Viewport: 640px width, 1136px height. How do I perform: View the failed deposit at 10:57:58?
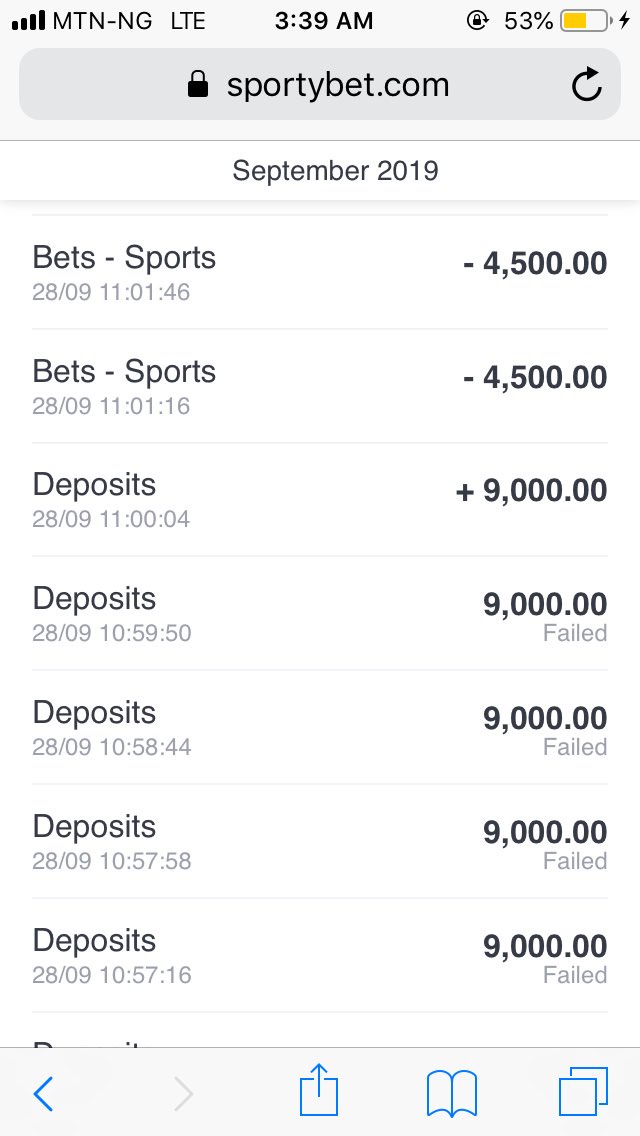click(x=320, y=842)
